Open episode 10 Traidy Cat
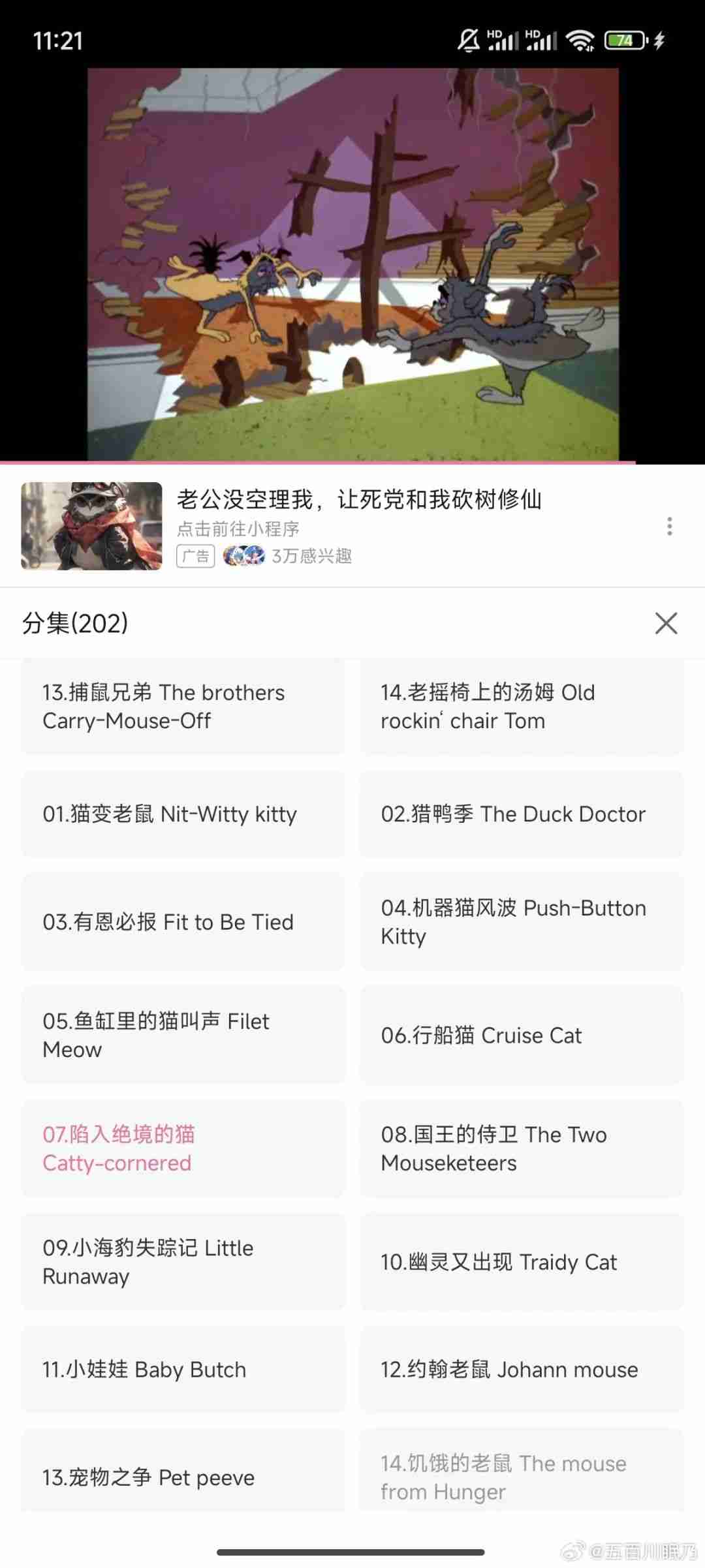Image resolution: width=705 pixels, height=1568 pixels. tap(521, 1262)
